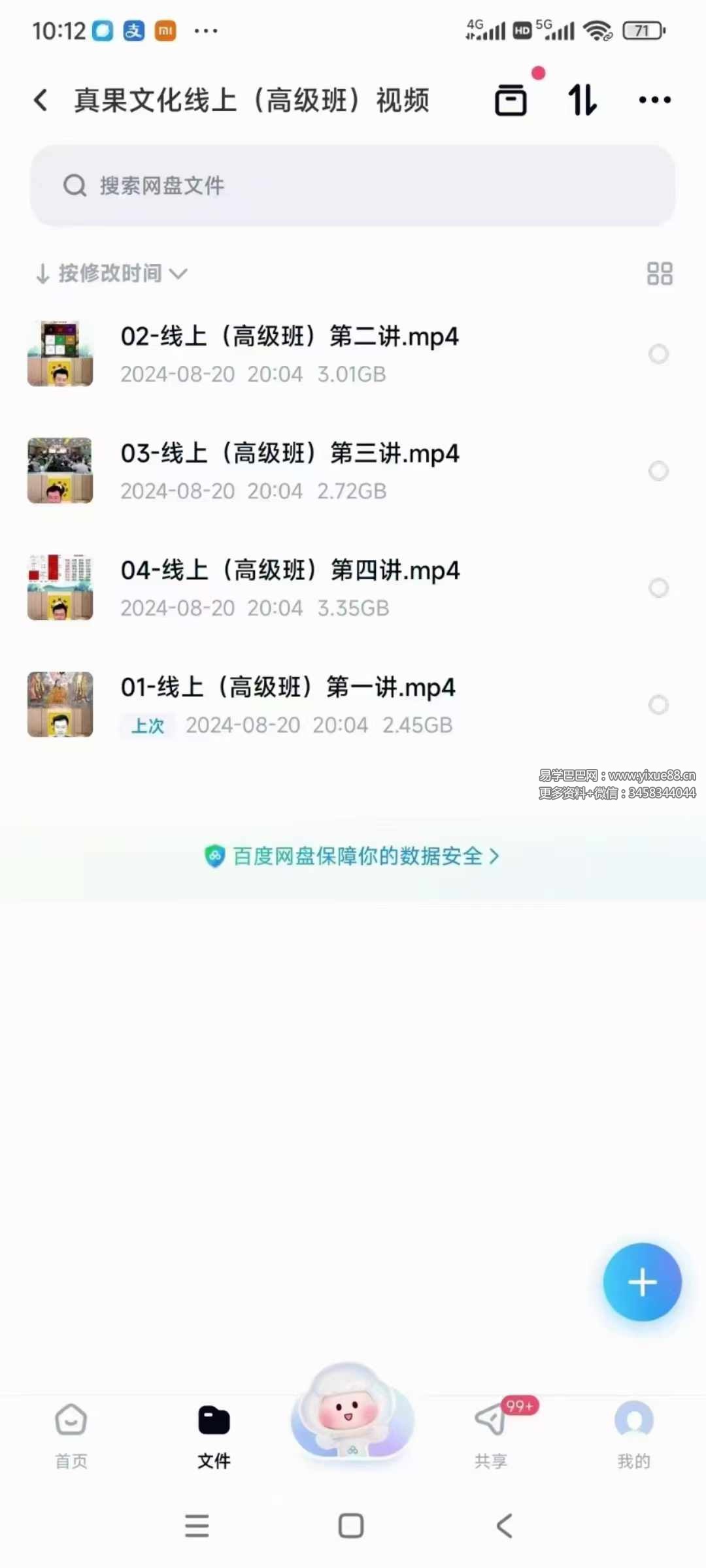The height and width of the screenshot is (1568, 706).
Task: Select the checkbox for 03-线上（高级班）第三讲.mp4
Action: click(x=658, y=471)
